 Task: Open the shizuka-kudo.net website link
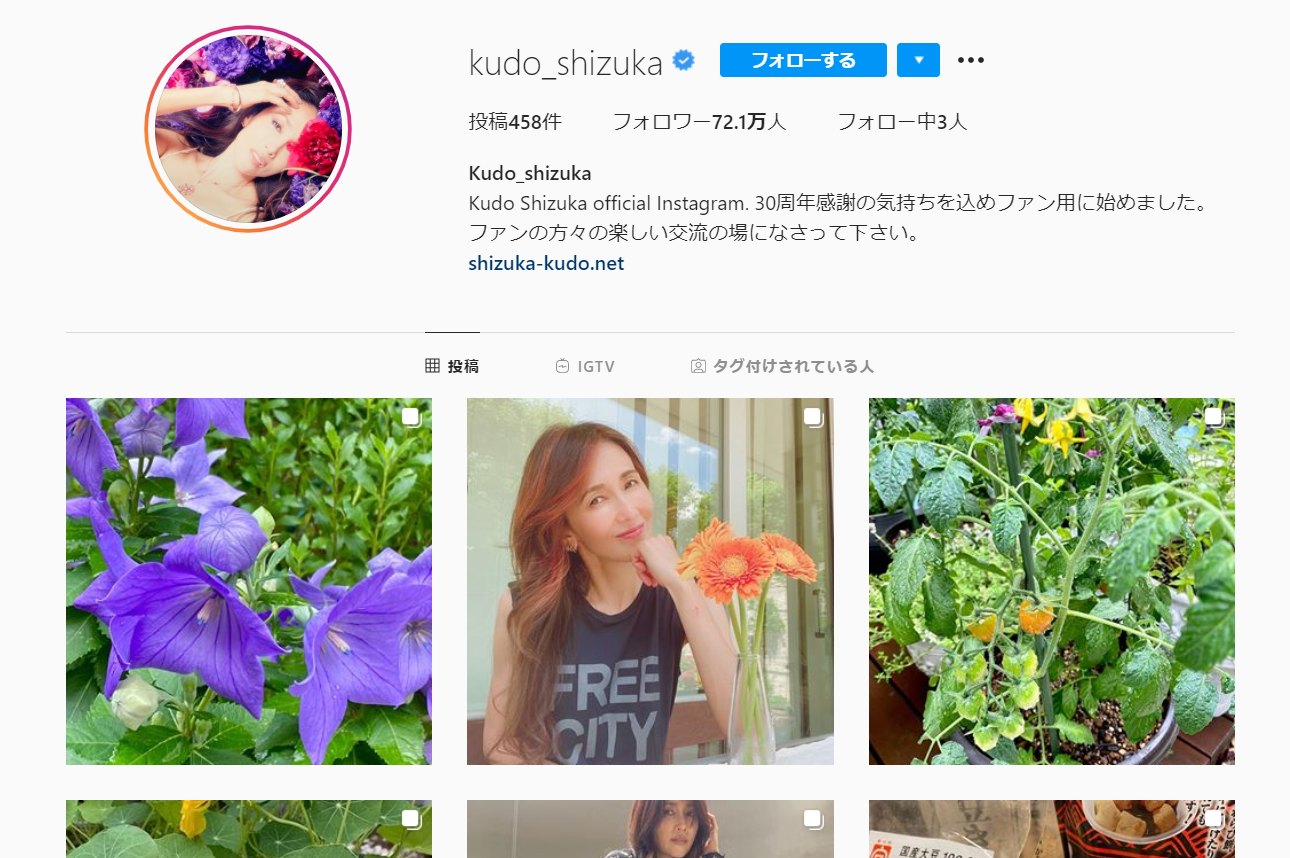tap(546, 264)
